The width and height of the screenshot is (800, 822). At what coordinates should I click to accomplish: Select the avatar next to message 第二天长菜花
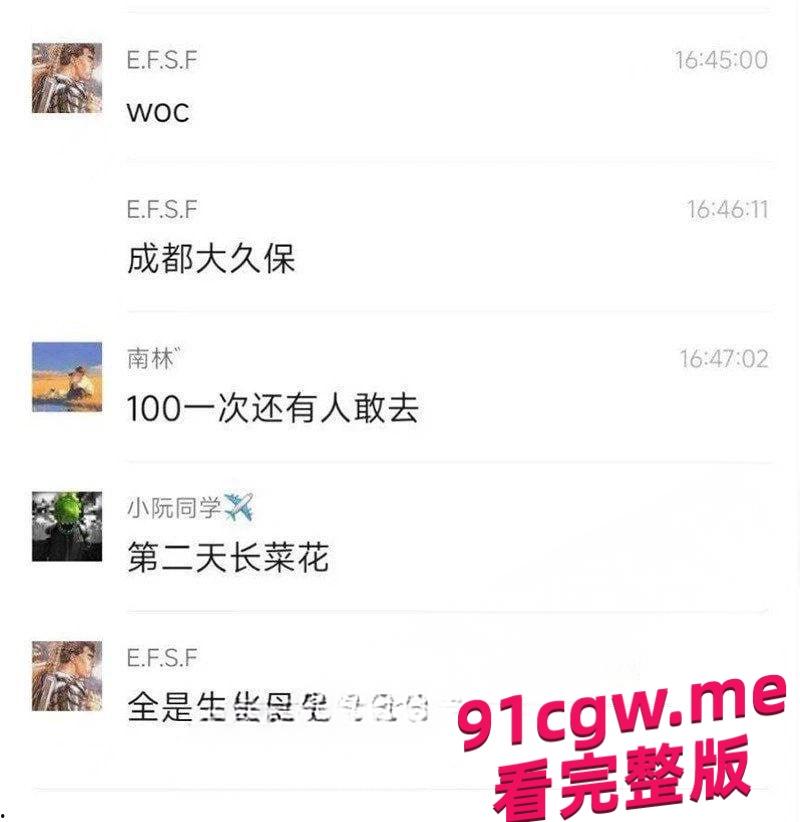66,523
